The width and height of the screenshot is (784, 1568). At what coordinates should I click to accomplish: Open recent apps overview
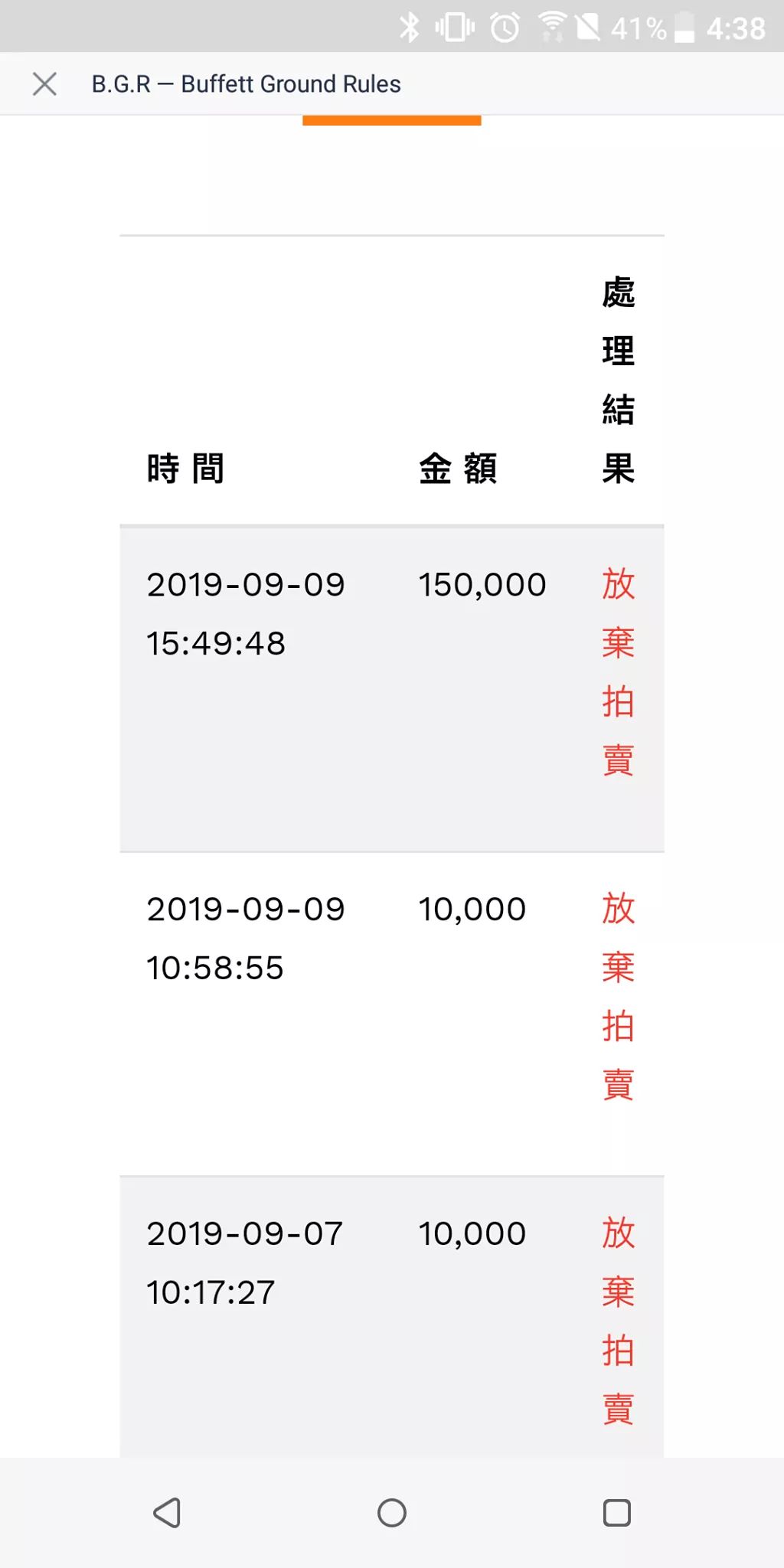coord(616,1512)
